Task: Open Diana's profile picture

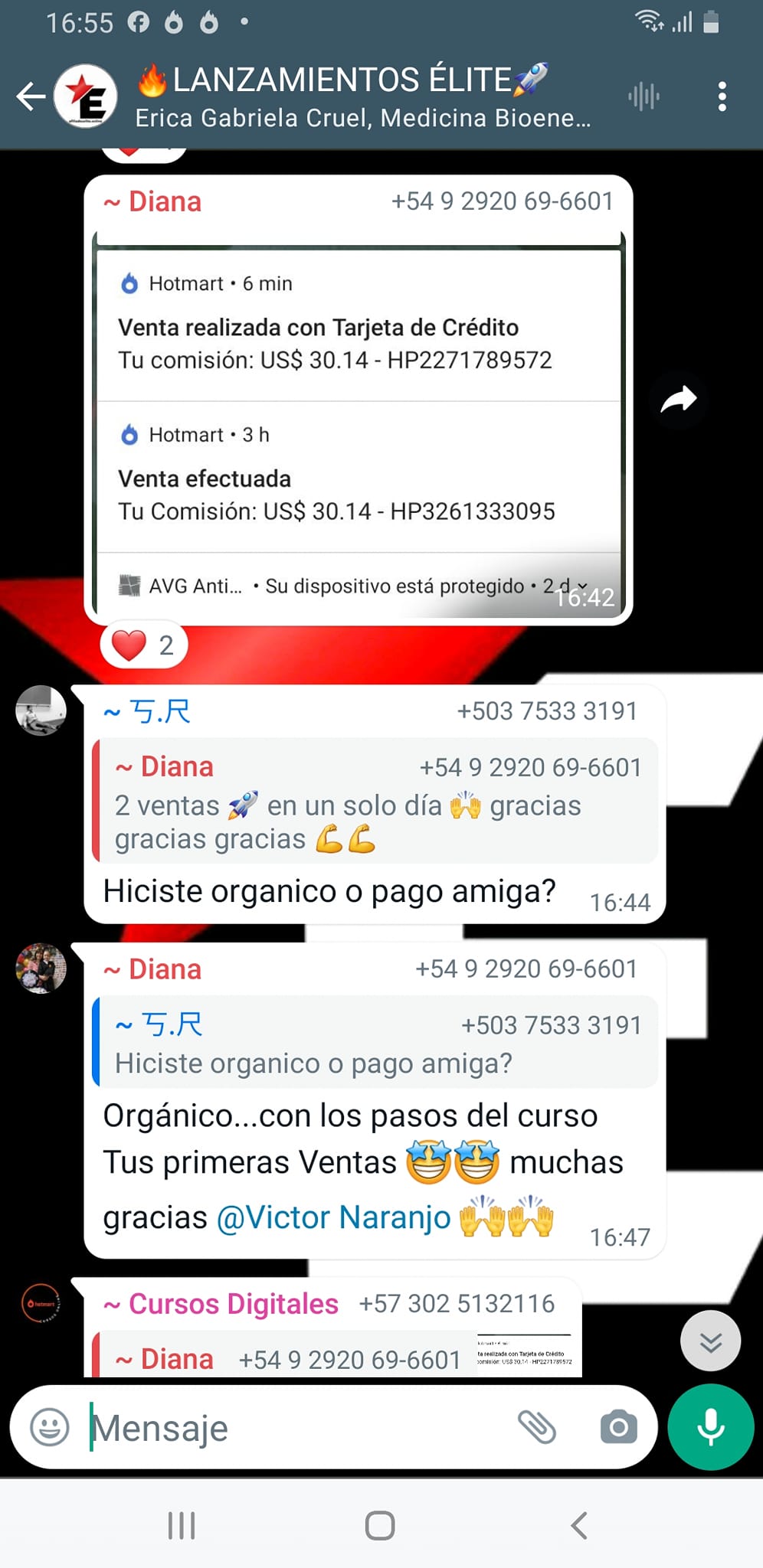Action: tap(41, 969)
